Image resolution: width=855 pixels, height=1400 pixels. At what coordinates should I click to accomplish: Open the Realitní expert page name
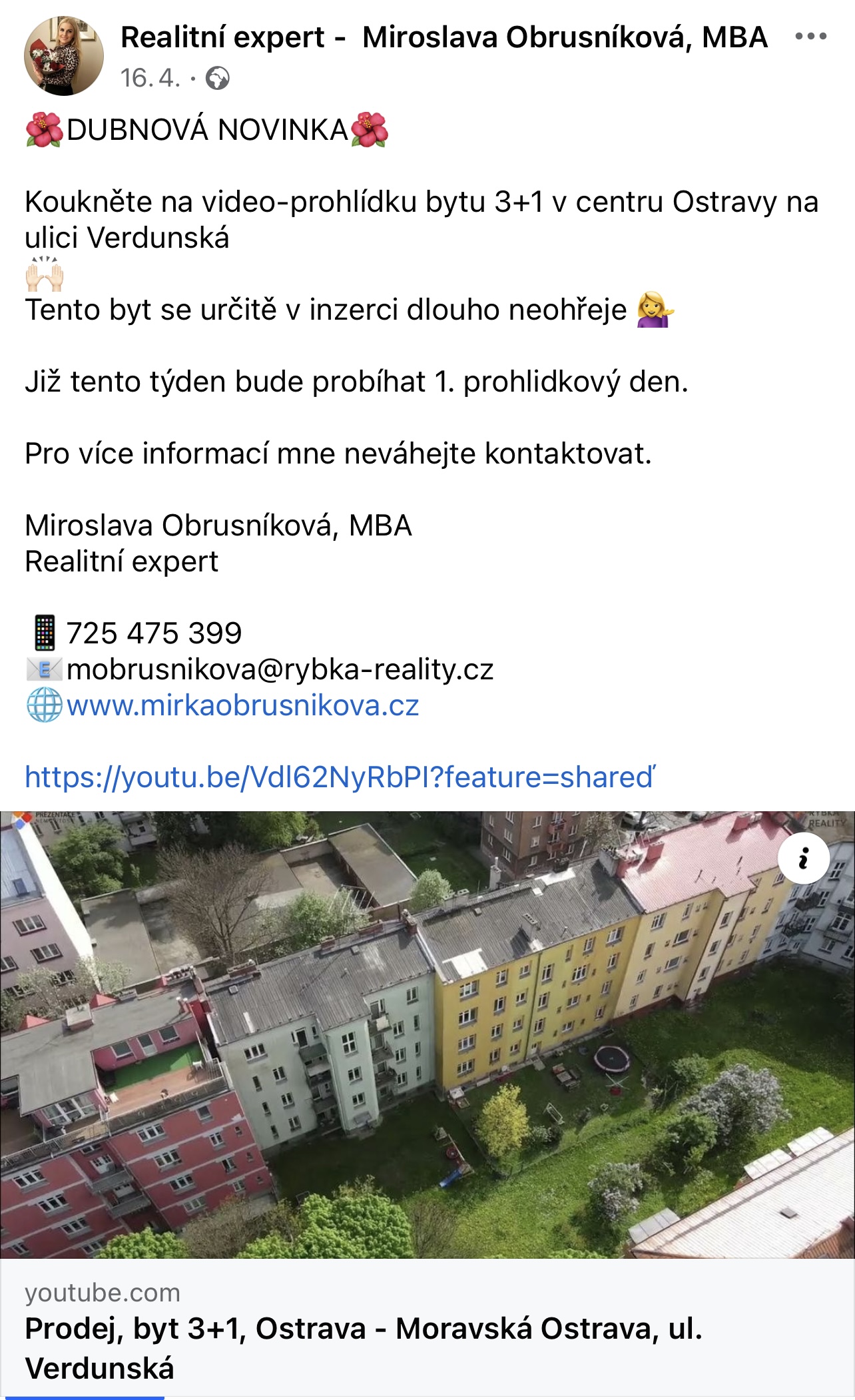click(444, 37)
